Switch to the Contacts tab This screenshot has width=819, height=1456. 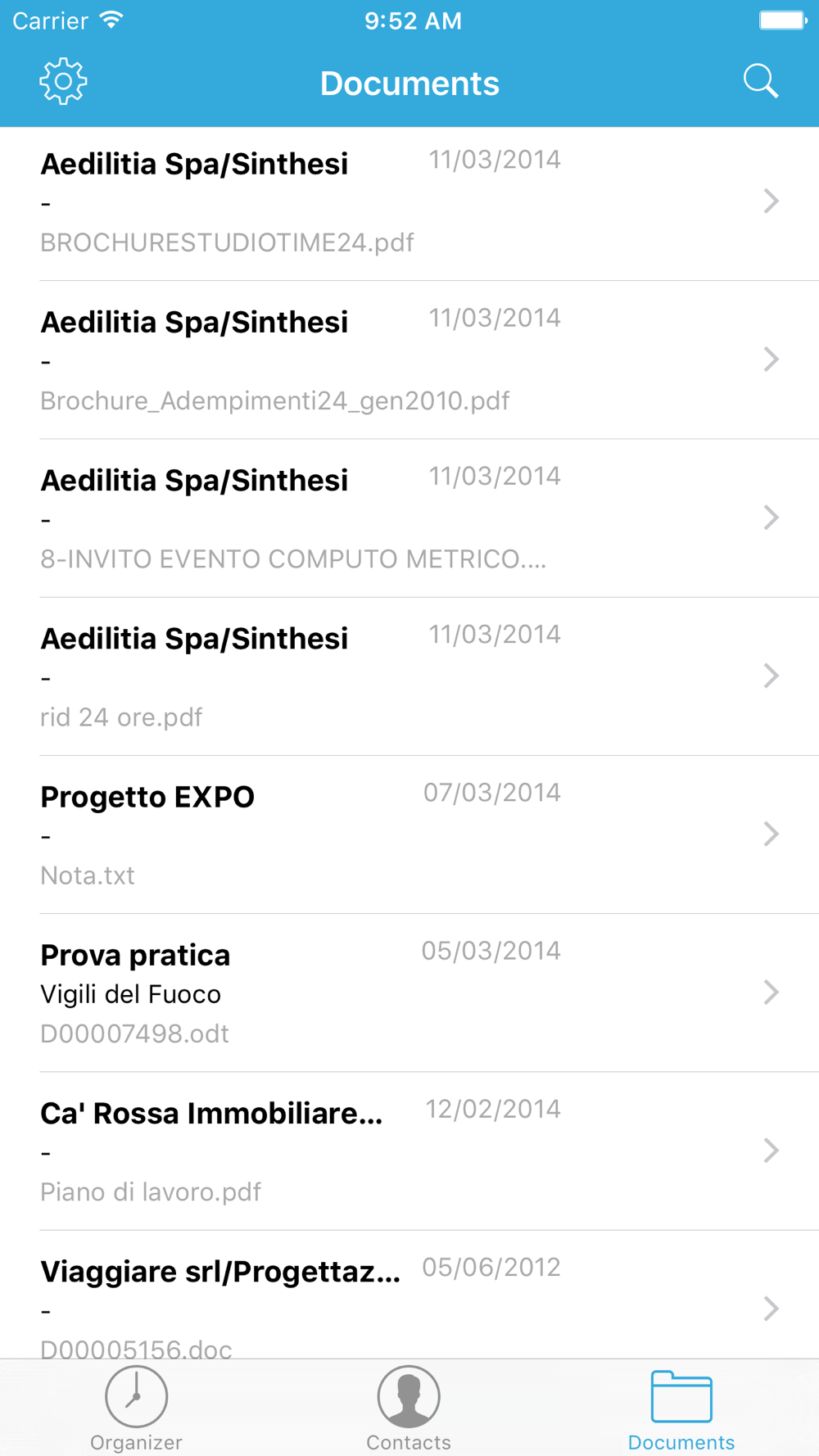[x=409, y=1409]
